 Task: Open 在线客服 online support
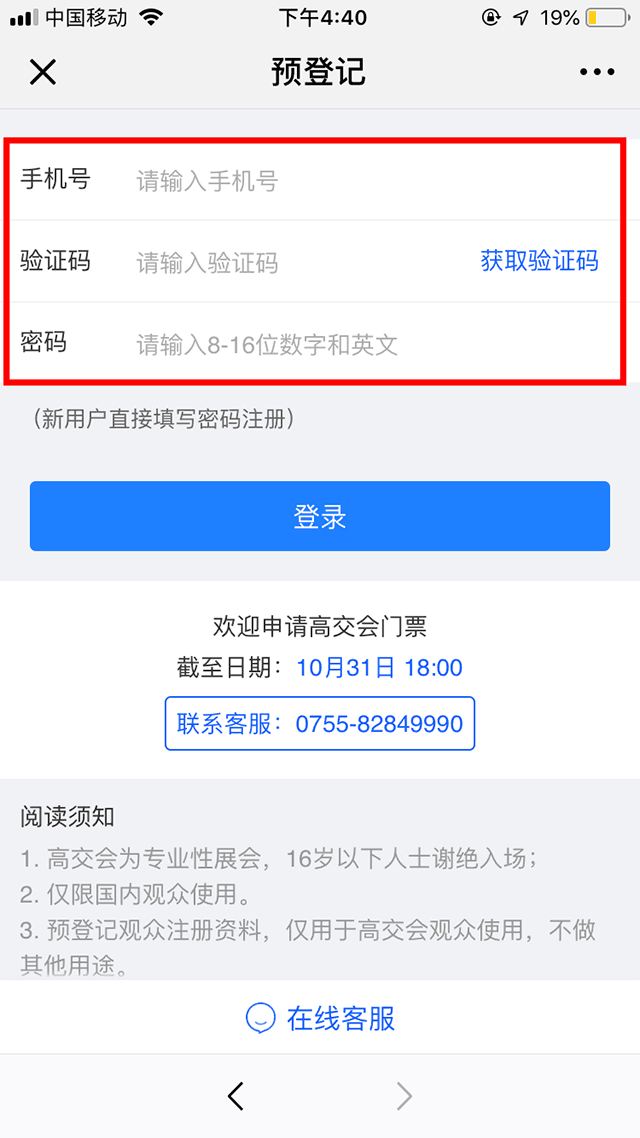(x=320, y=1018)
